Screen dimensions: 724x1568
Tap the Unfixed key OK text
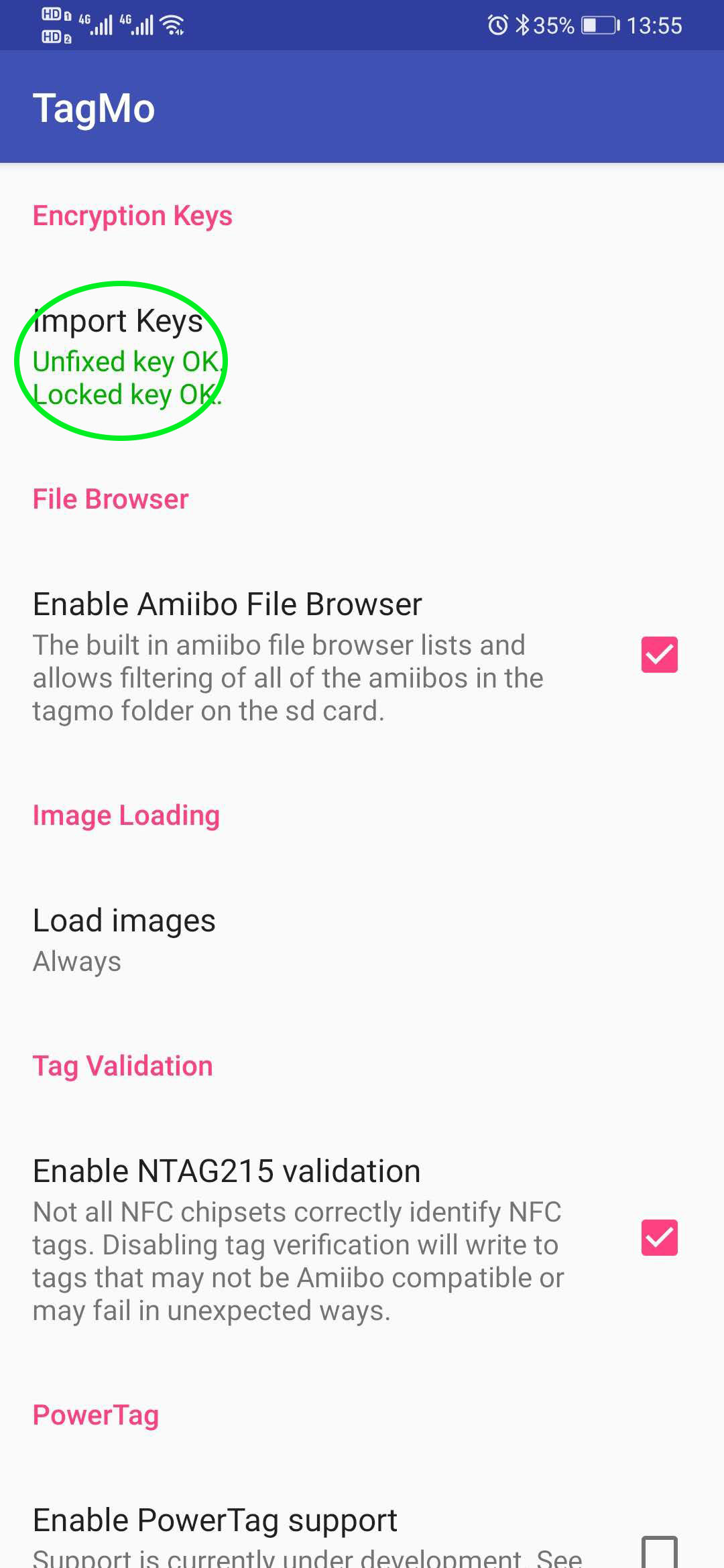pyautogui.click(x=127, y=362)
